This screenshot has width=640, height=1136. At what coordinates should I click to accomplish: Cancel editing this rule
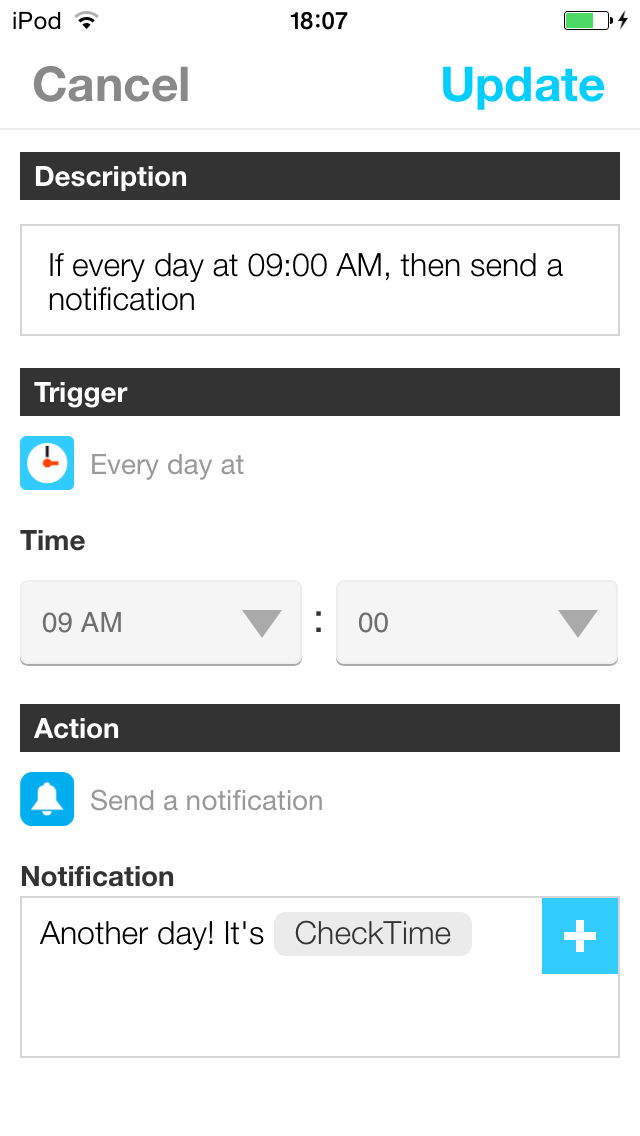tap(111, 85)
